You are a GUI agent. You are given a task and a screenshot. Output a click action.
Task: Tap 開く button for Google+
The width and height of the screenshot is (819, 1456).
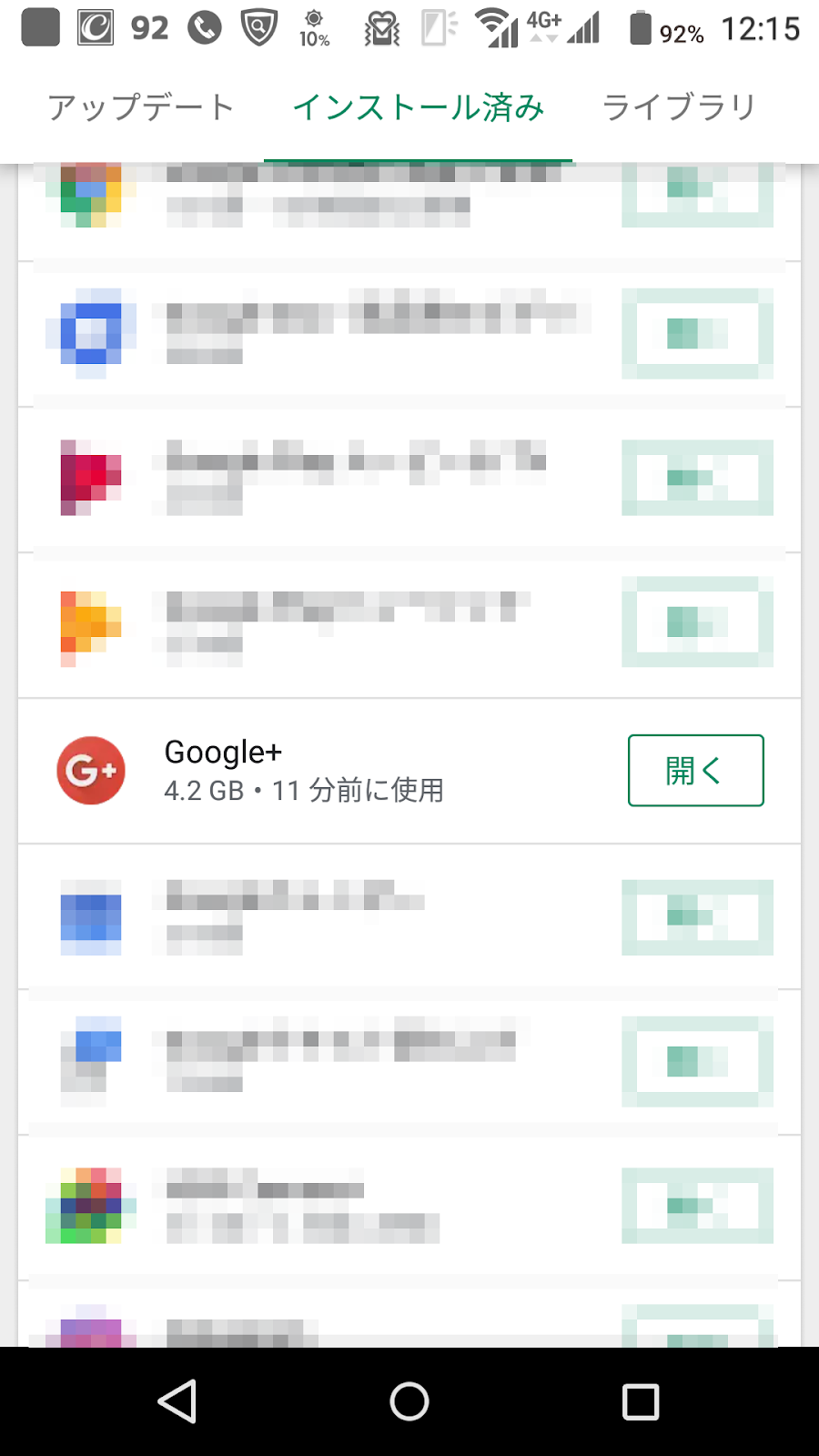pyautogui.click(x=695, y=770)
